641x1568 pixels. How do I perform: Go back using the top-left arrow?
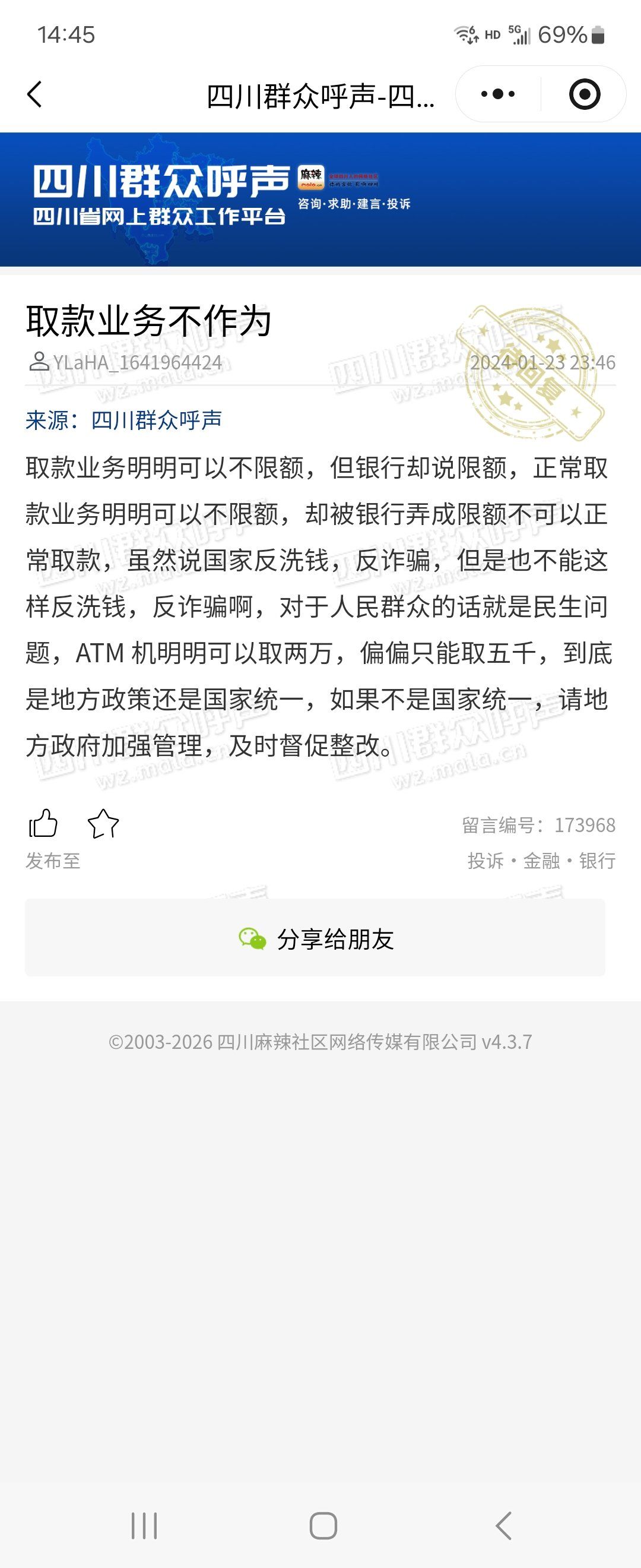pyautogui.click(x=35, y=95)
